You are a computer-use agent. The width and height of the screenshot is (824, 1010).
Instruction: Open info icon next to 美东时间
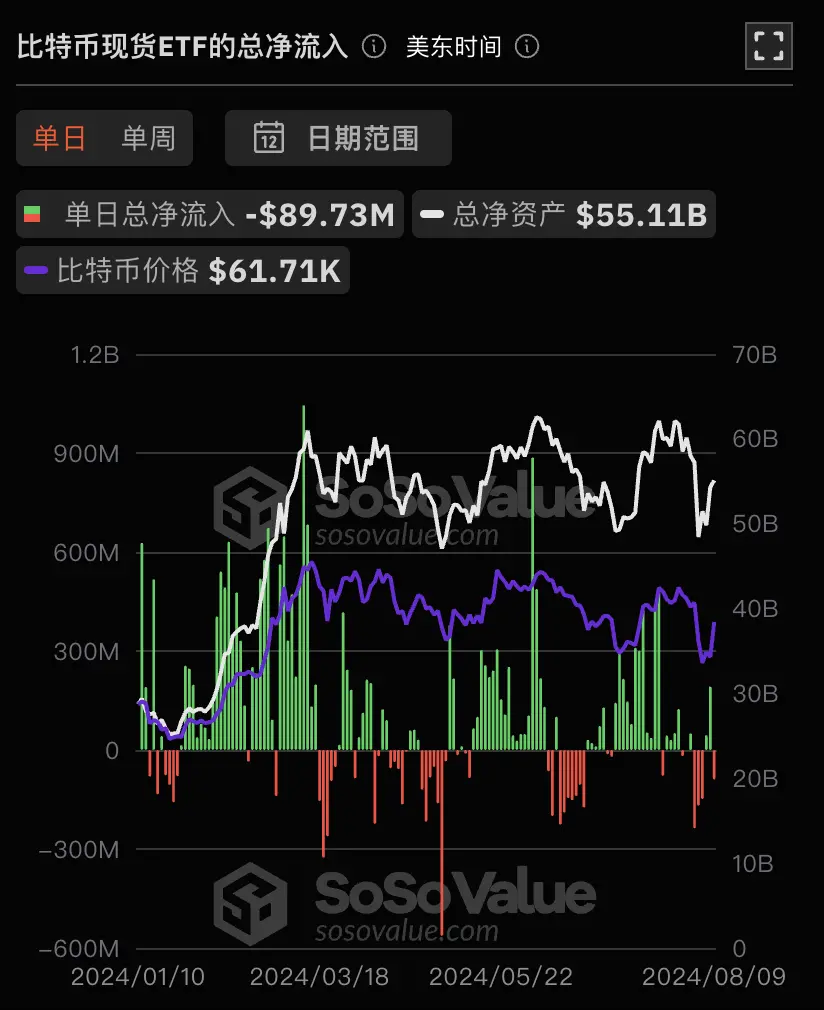click(x=527, y=47)
